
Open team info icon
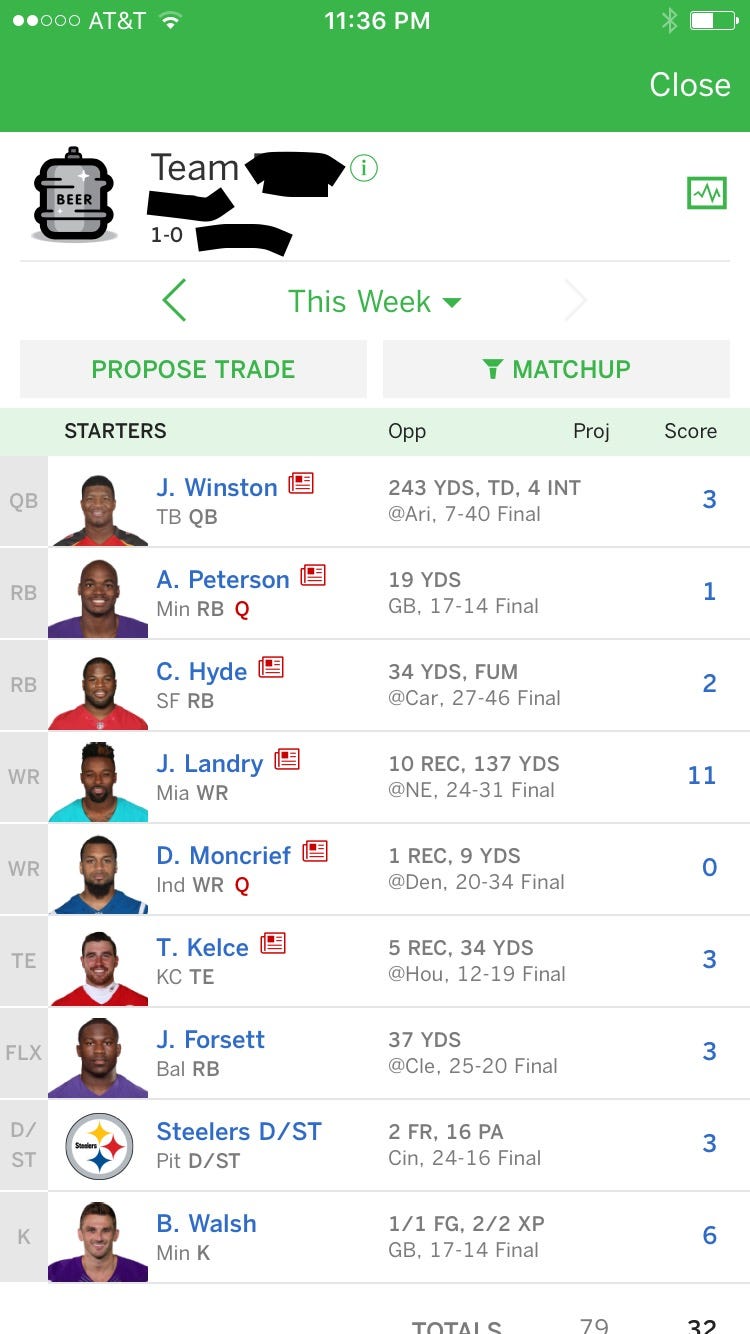tap(364, 169)
